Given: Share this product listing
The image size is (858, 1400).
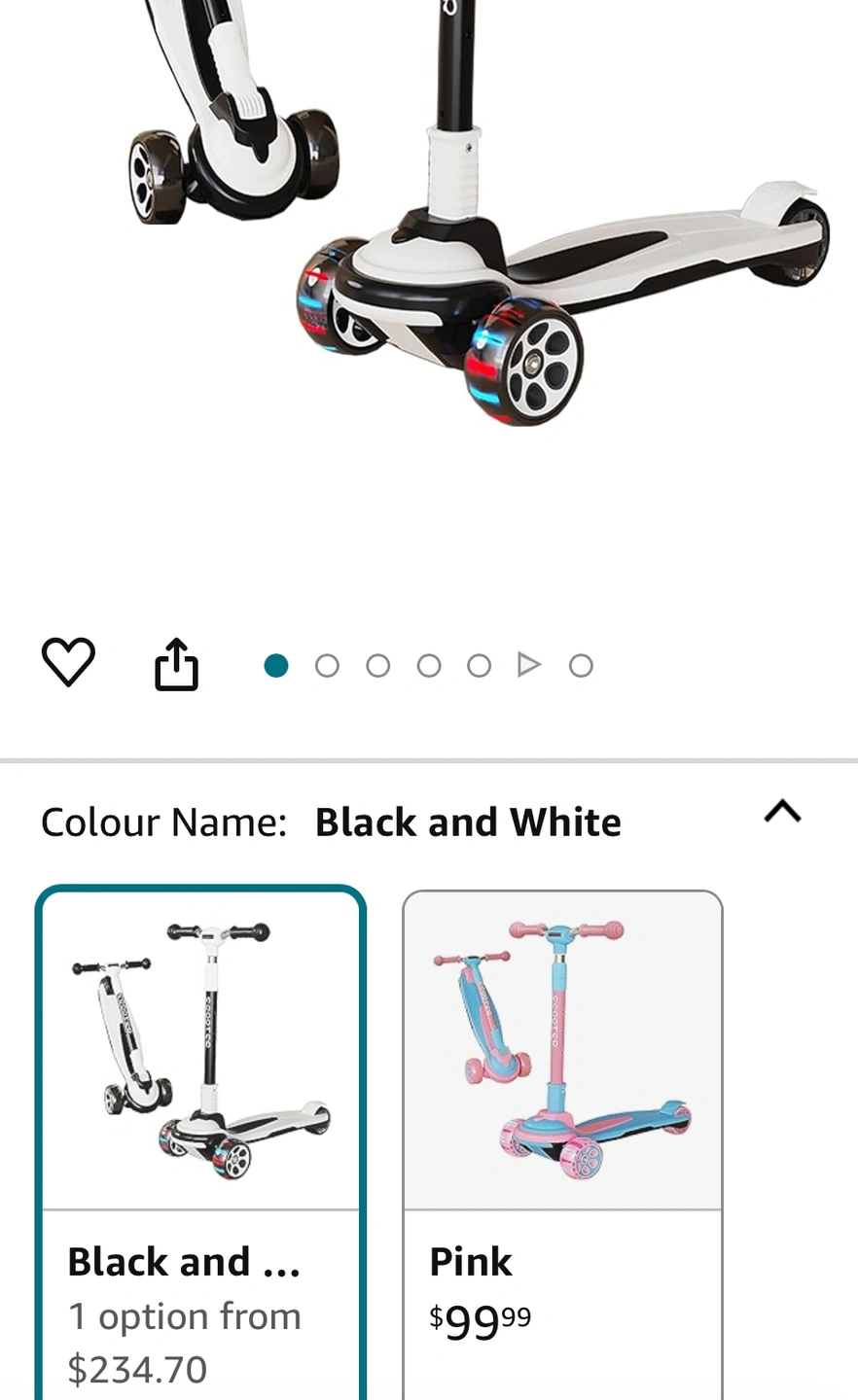Looking at the screenshot, I should tap(176, 665).
